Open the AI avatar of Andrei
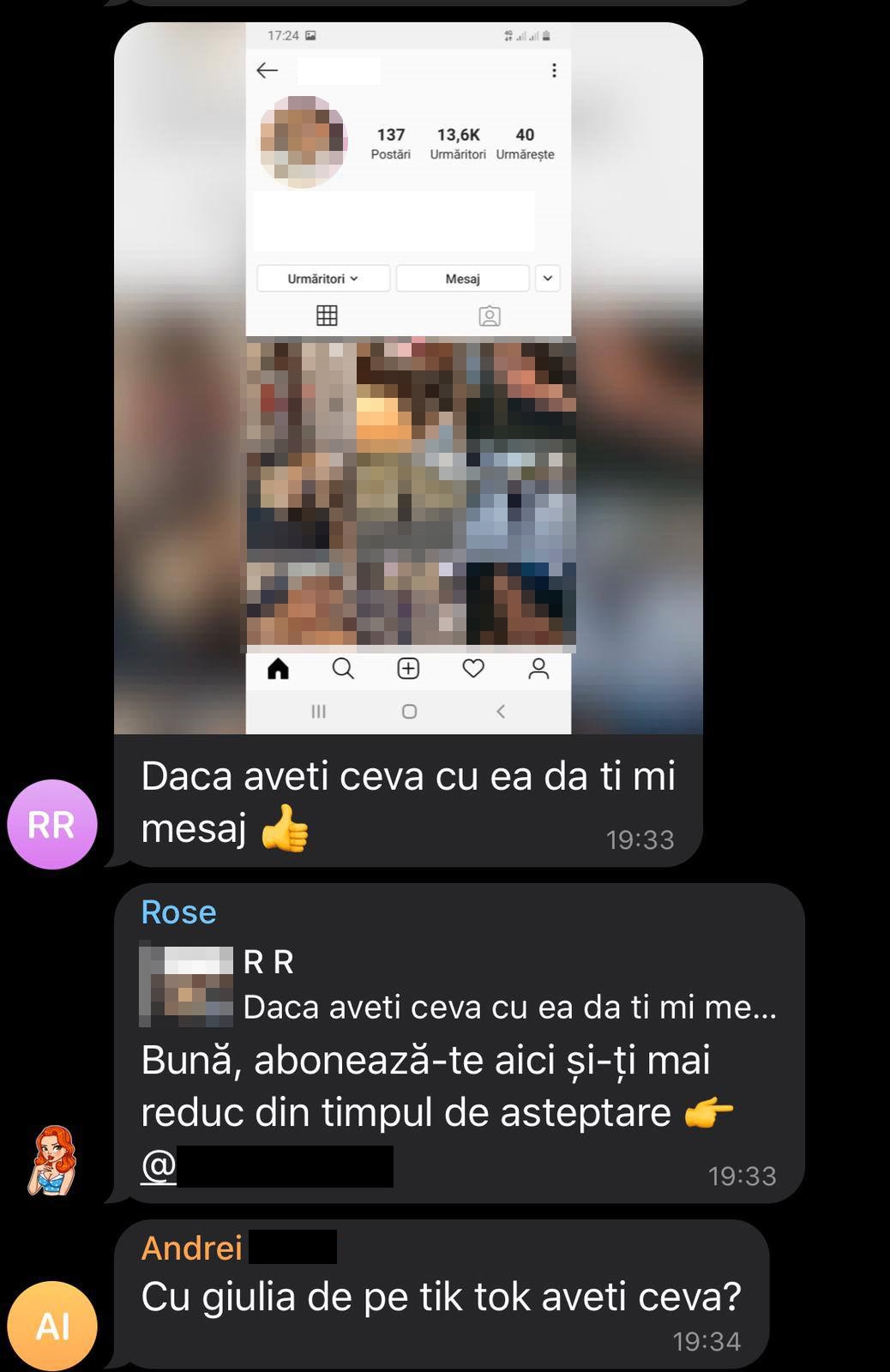890x1372 pixels. coord(52,1326)
